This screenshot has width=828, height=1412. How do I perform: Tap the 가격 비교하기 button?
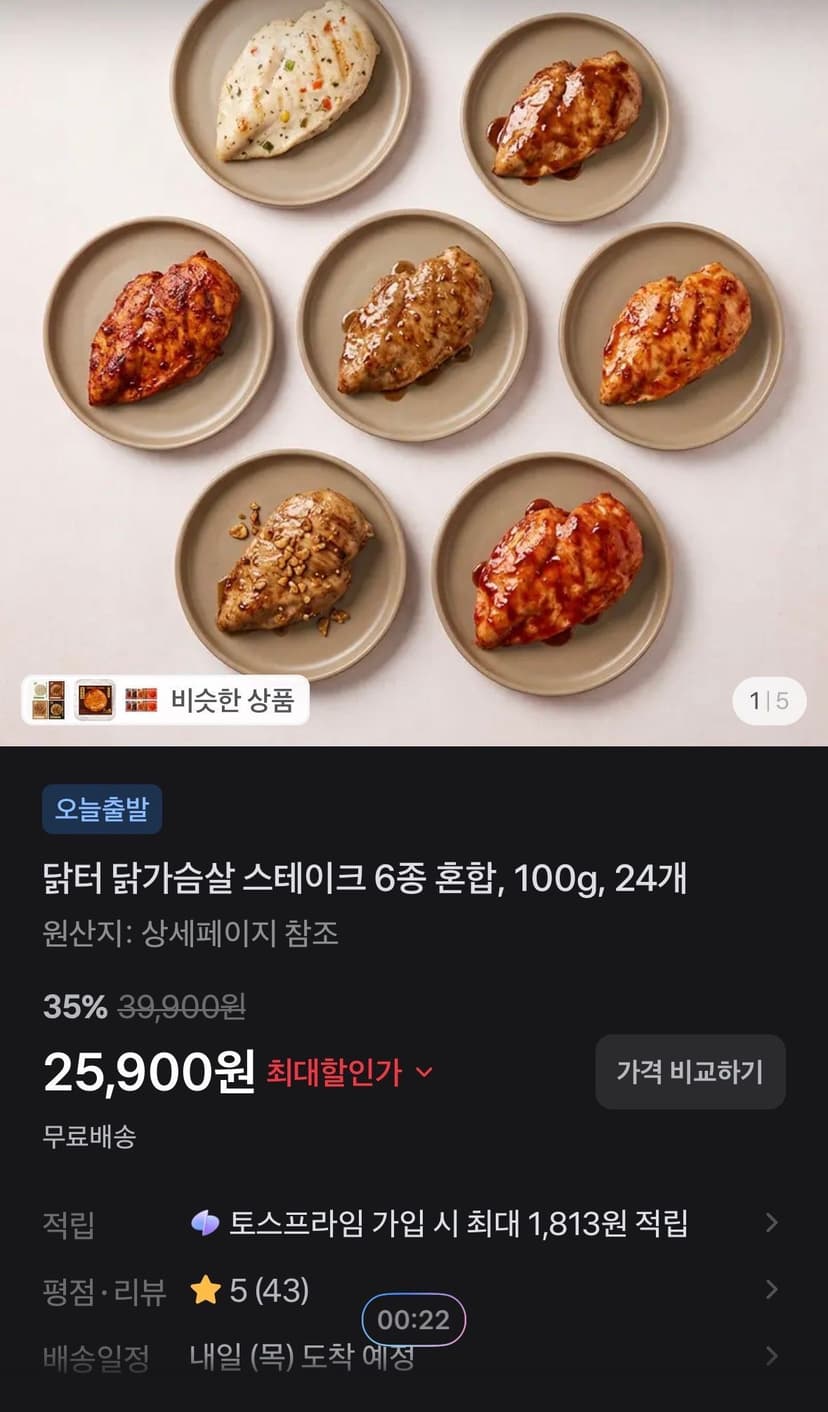coord(690,1072)
